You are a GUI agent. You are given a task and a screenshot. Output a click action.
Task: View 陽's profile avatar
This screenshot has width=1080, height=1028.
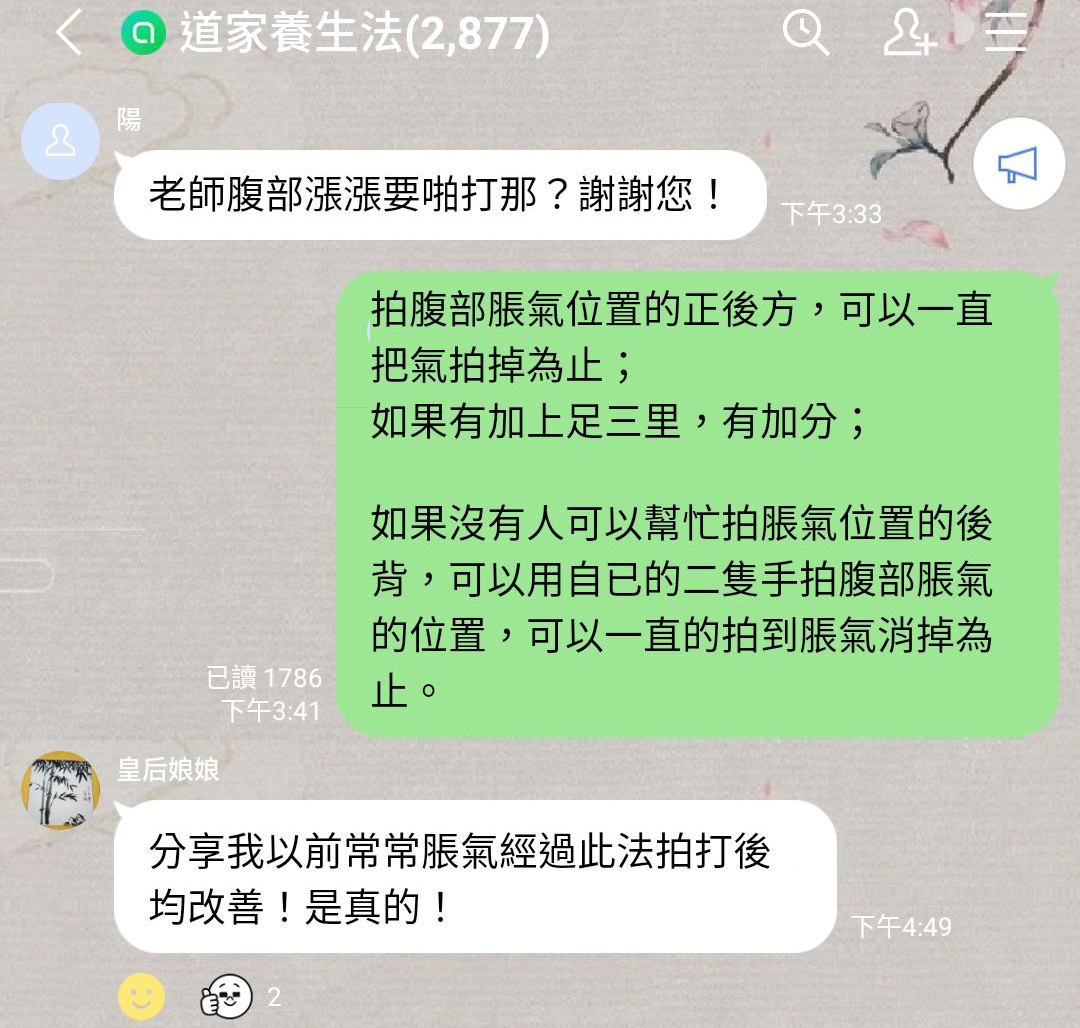(x=60, y=140)
